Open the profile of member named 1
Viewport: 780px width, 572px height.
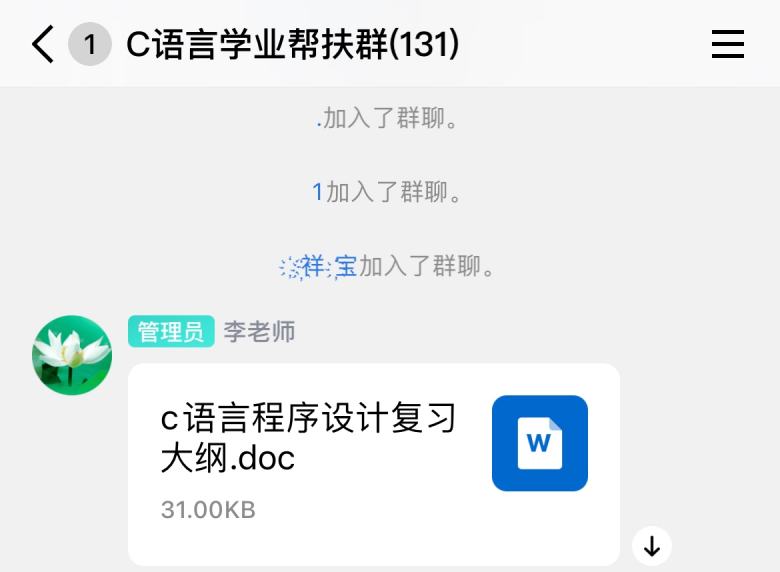318,192
